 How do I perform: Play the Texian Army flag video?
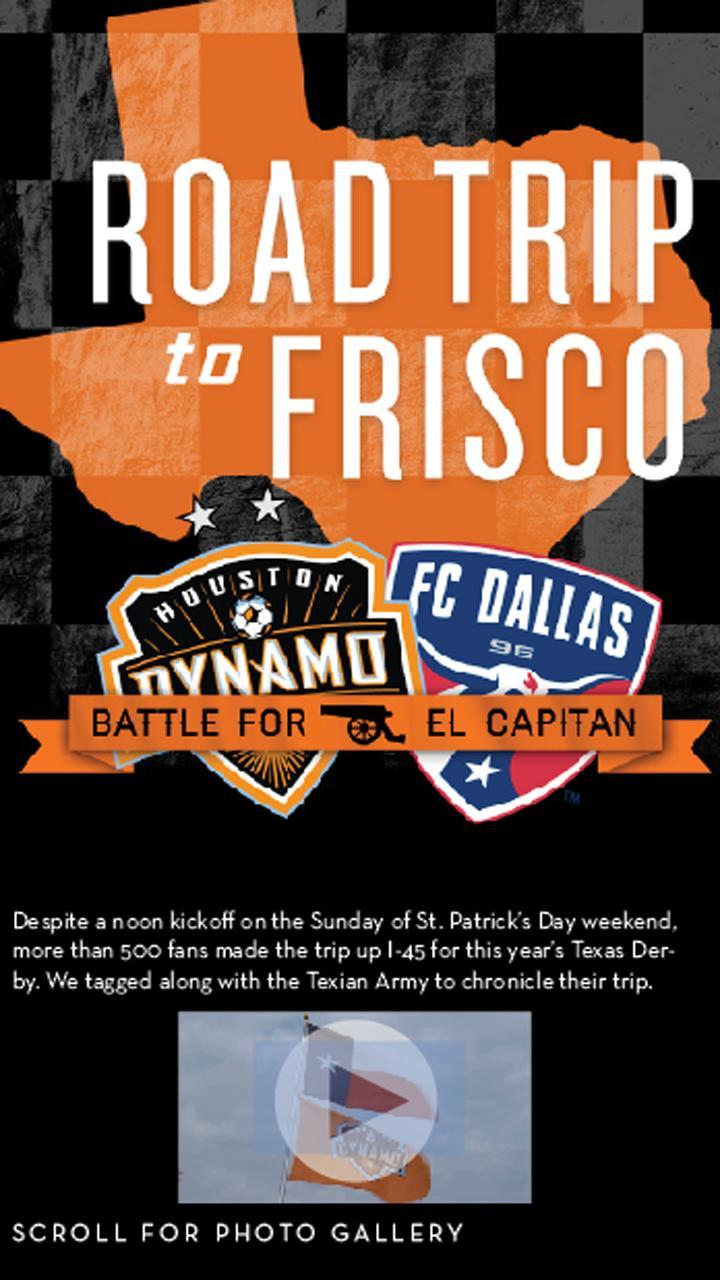click(355, 1099)
